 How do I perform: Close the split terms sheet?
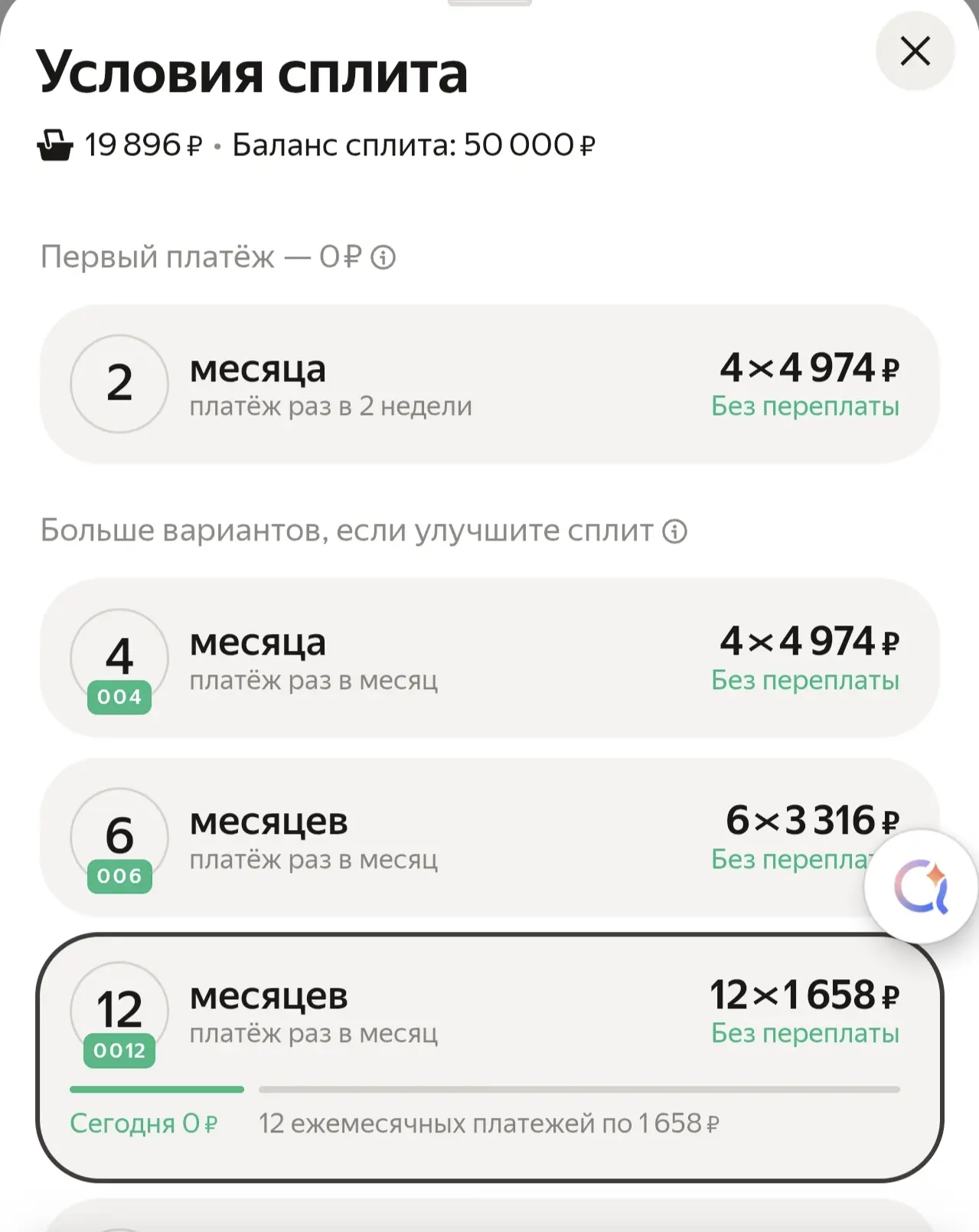point(915,52)
